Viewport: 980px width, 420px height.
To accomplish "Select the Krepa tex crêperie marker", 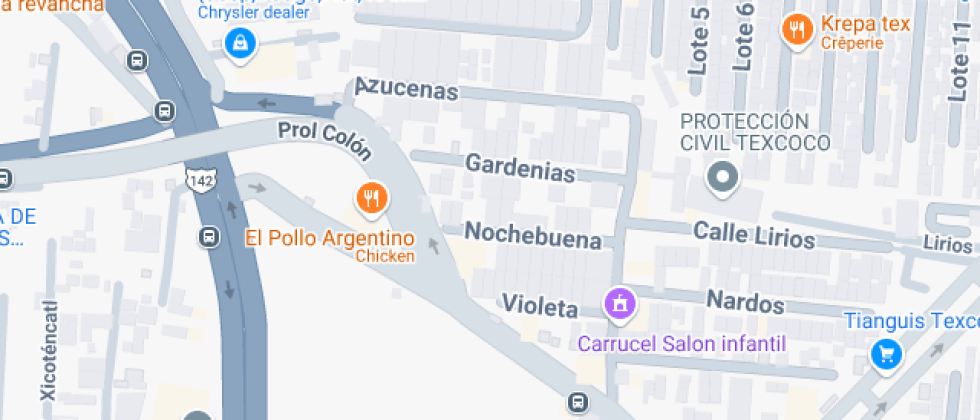I will coord(797,29).
